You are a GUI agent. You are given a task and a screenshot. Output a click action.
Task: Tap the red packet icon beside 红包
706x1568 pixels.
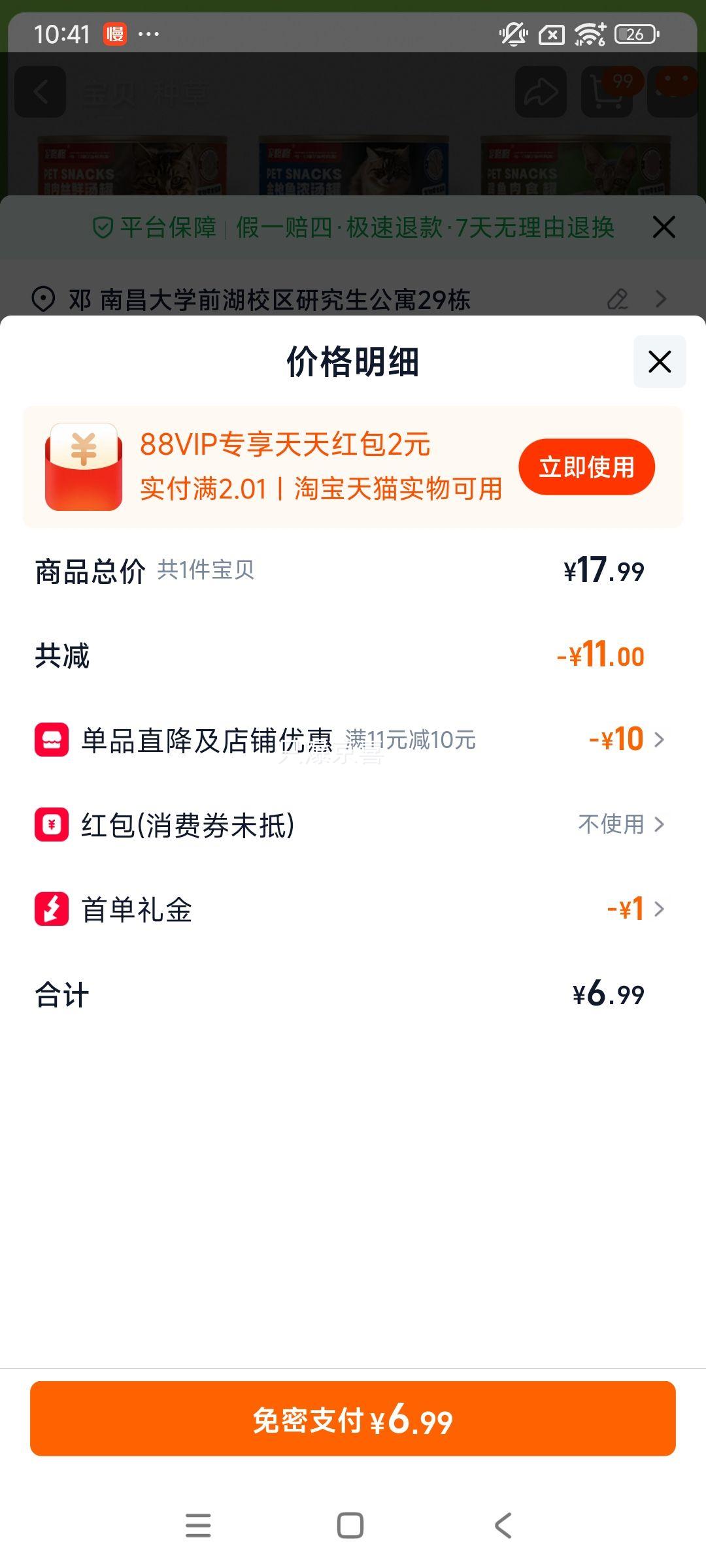[50, 825]
